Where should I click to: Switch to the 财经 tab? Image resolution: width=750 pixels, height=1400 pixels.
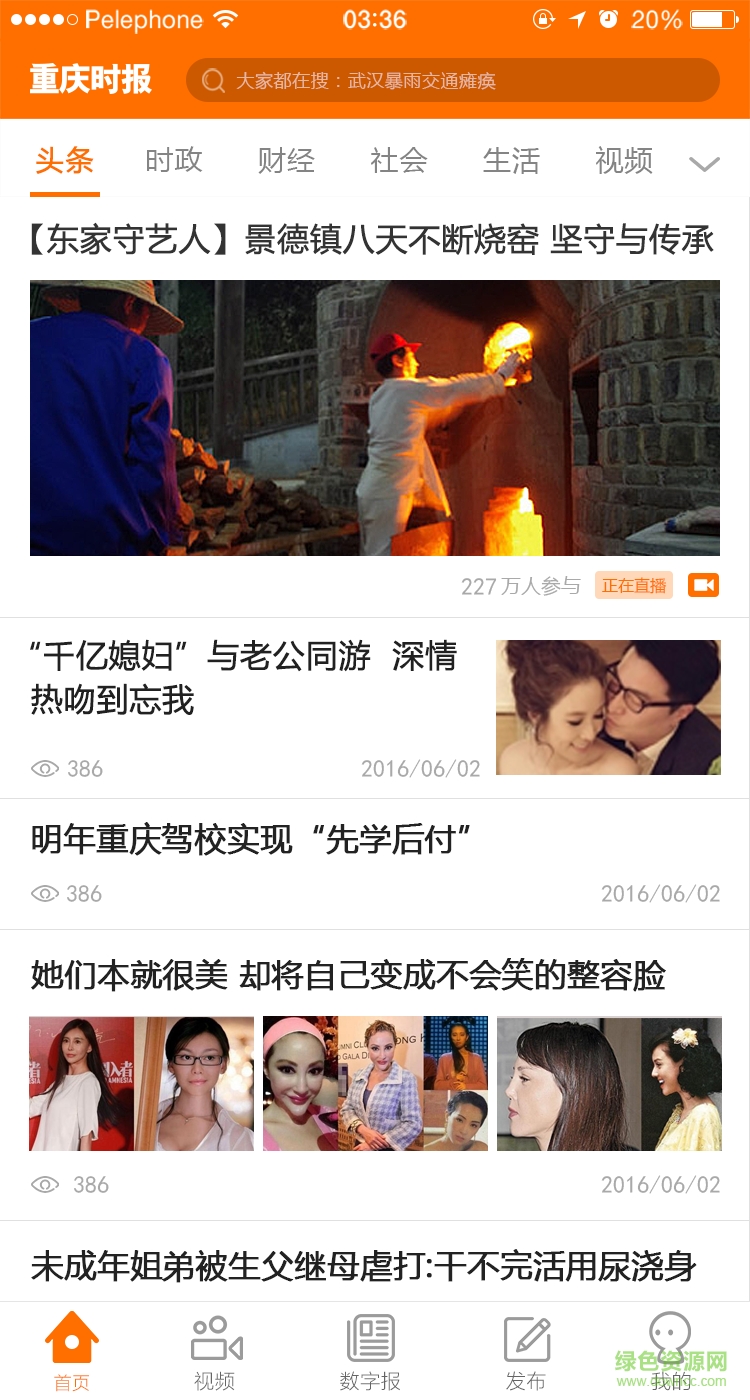tap(286, 161)
